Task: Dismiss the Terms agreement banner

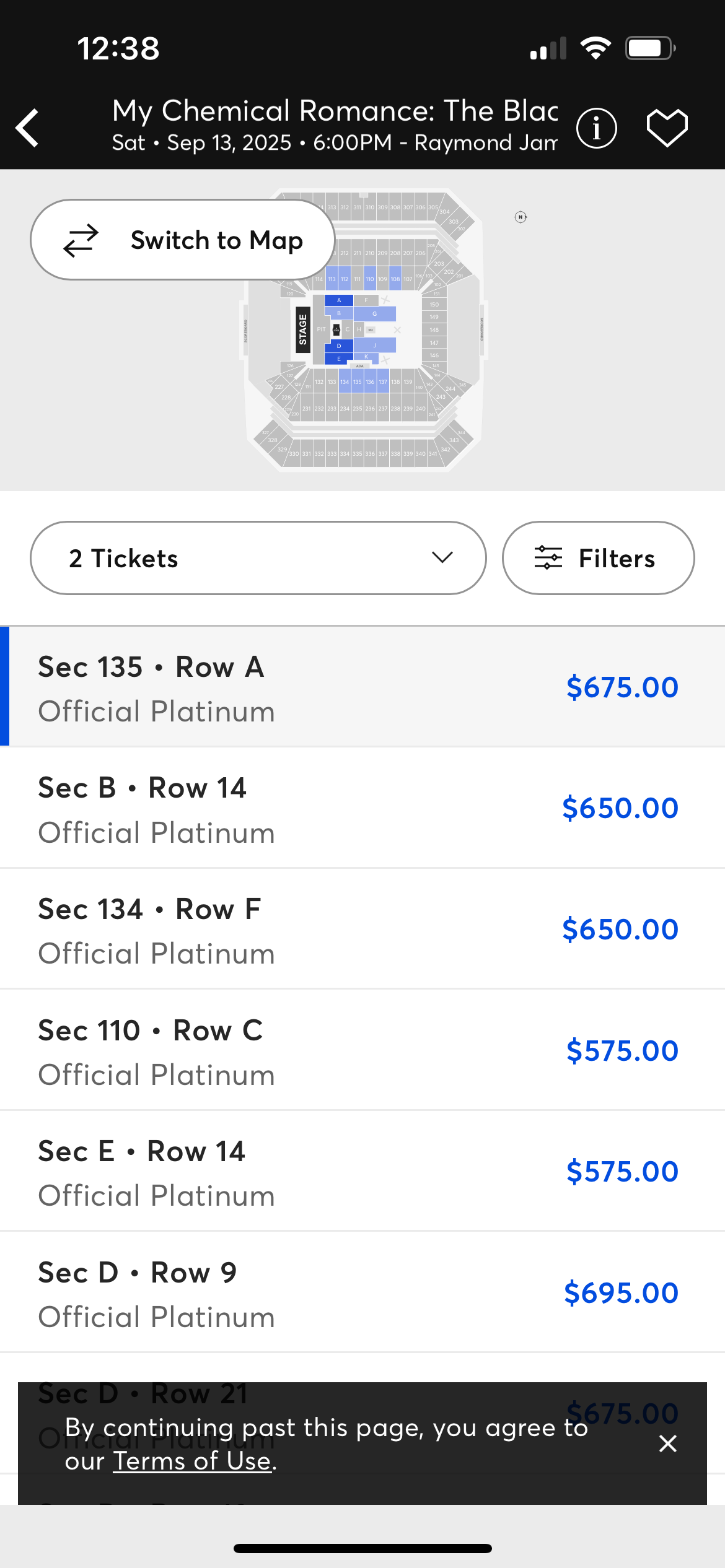Action: point(667,1444)
